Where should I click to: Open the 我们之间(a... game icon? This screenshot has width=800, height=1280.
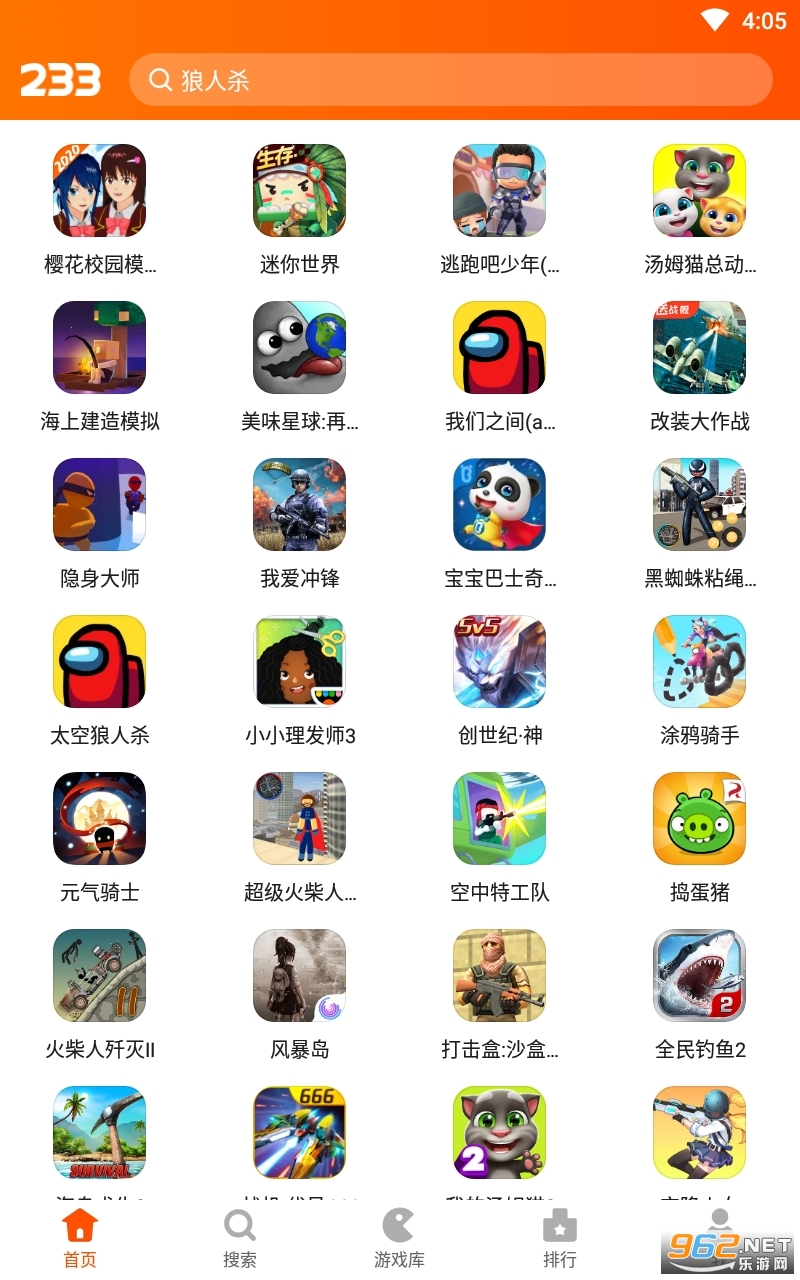point(499,347)
